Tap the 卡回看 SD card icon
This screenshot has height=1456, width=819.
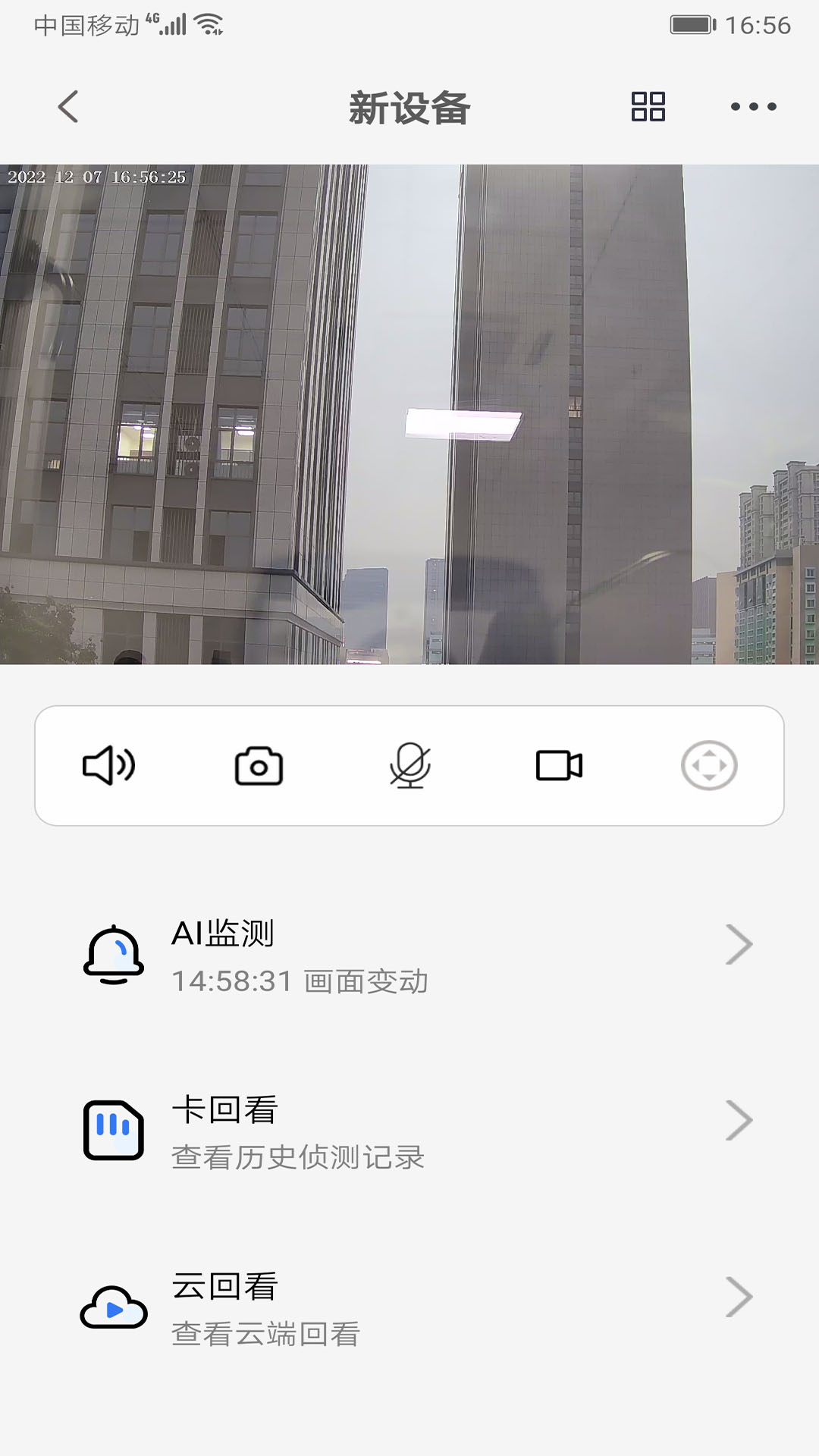[114, 1129]
